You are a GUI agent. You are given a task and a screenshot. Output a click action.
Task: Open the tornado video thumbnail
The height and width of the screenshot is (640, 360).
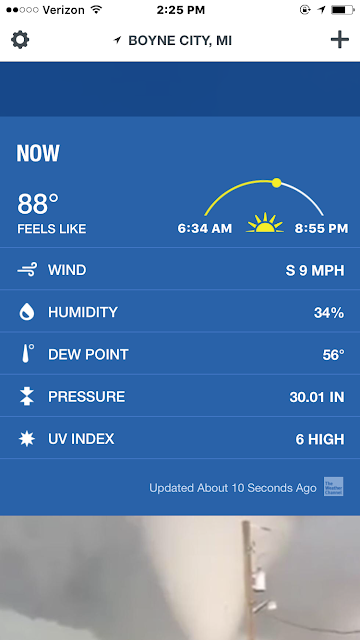[x=180, y=578]
